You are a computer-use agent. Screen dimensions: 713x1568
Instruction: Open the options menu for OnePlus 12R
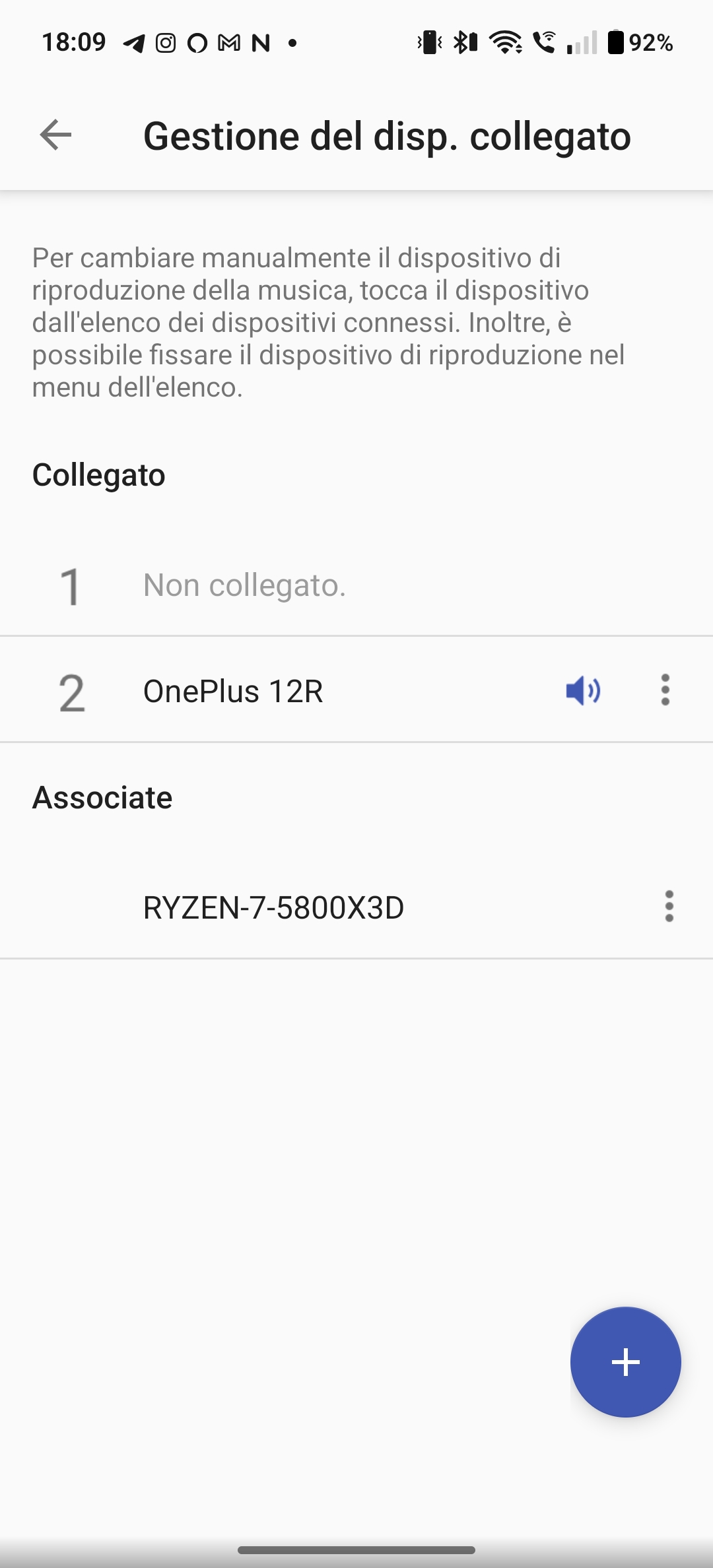(x=665, y=690)
